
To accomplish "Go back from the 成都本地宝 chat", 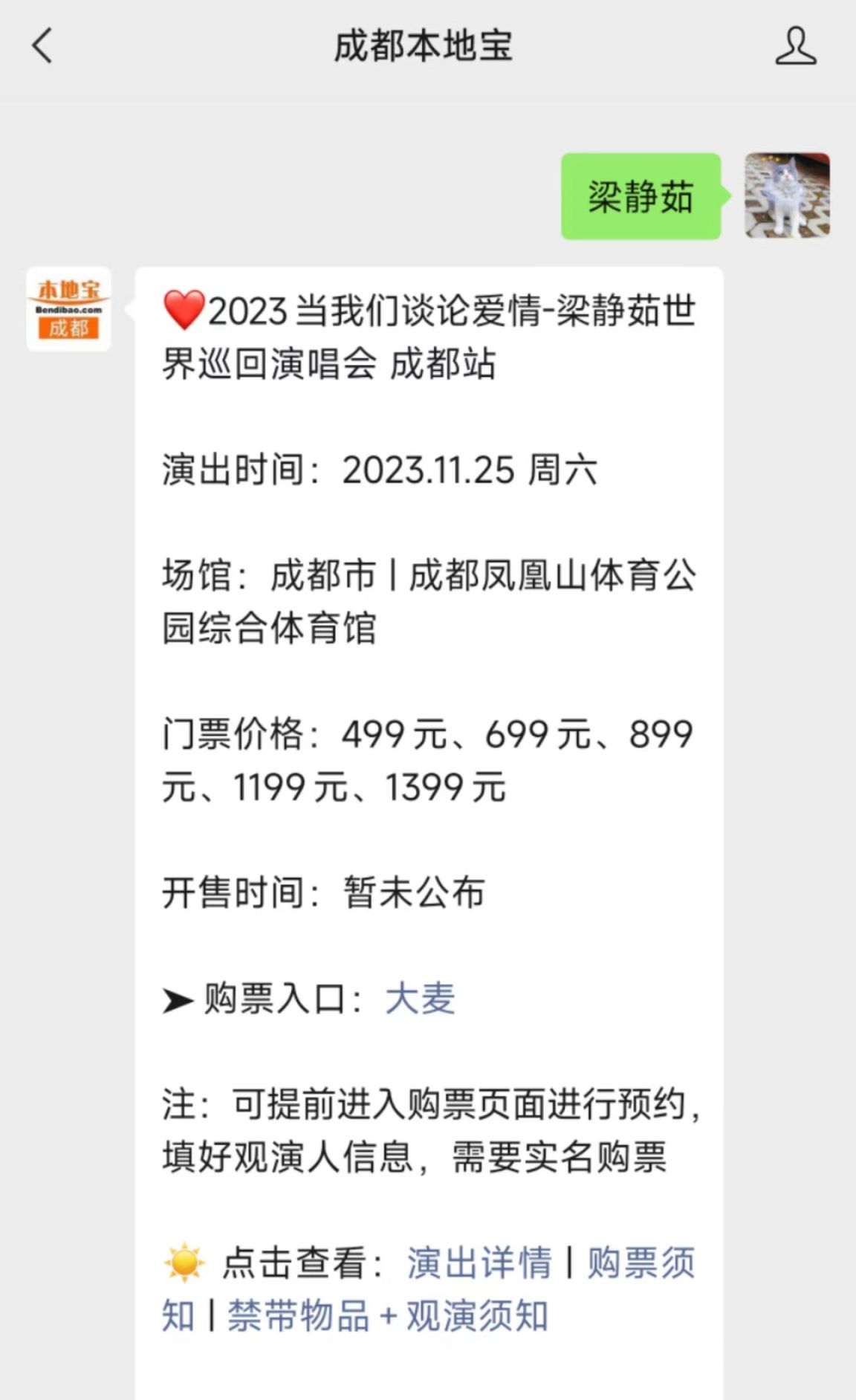I will tap(42, 46).
